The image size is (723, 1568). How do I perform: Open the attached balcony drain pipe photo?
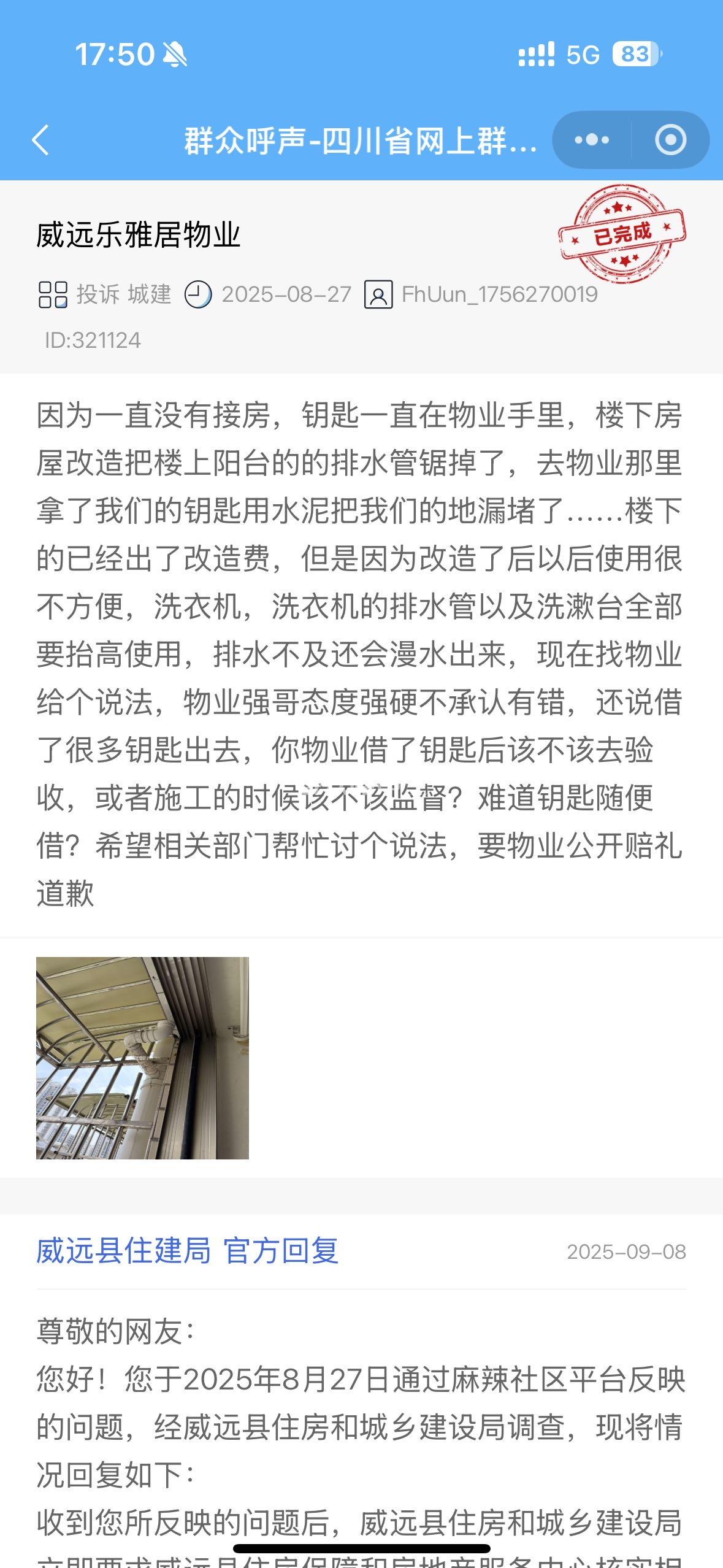[x=142, y=1058]
